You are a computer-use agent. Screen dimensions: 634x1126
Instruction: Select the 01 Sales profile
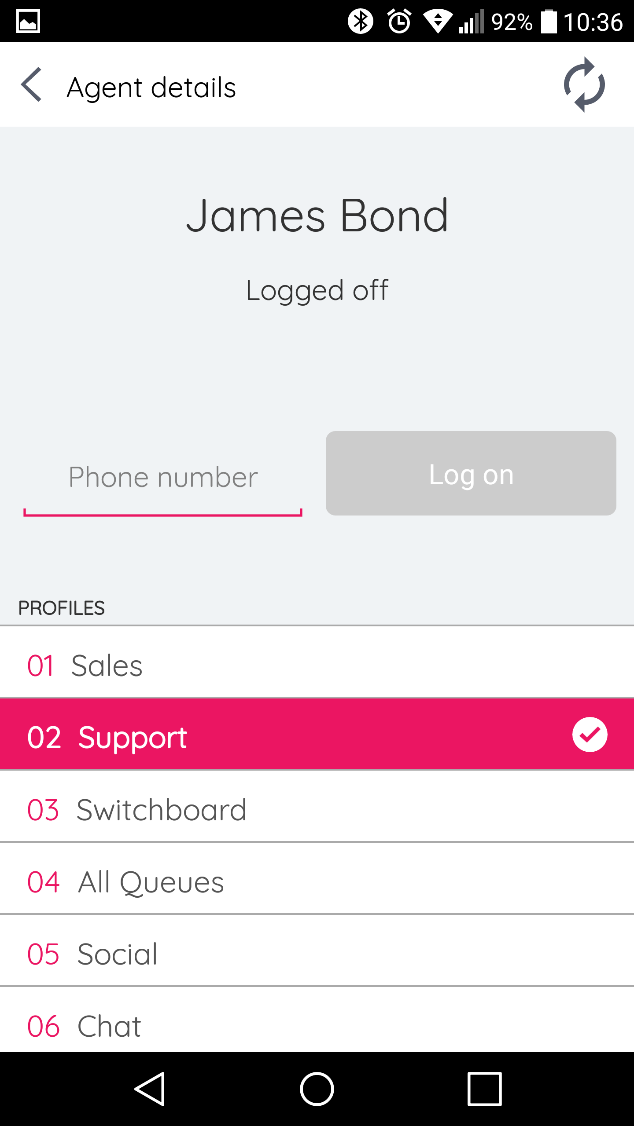click(x=316, y=665)
